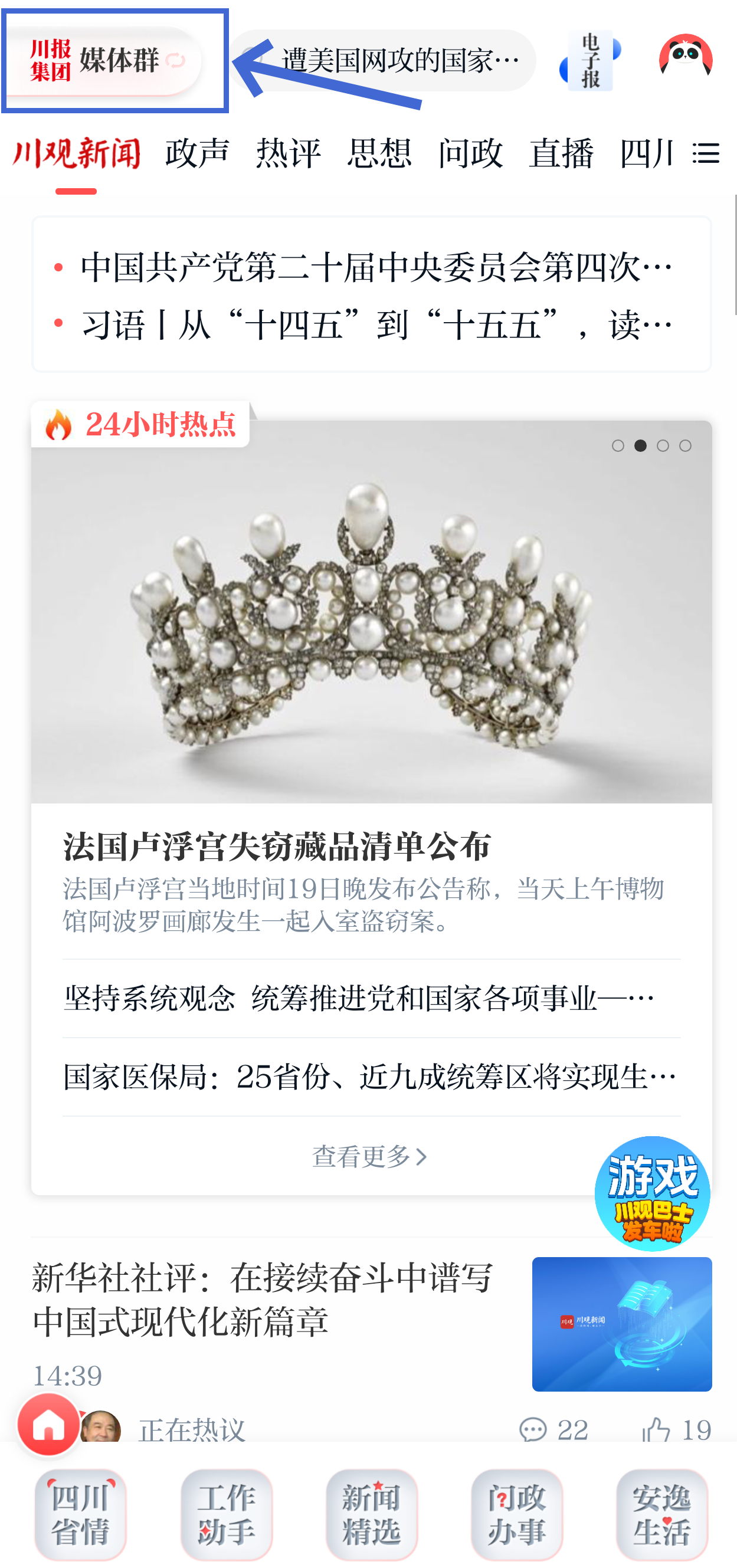737x1568 pixels.
Task: Open the 国家医保局 25省份 article
Action: (x=369, y=1077)
